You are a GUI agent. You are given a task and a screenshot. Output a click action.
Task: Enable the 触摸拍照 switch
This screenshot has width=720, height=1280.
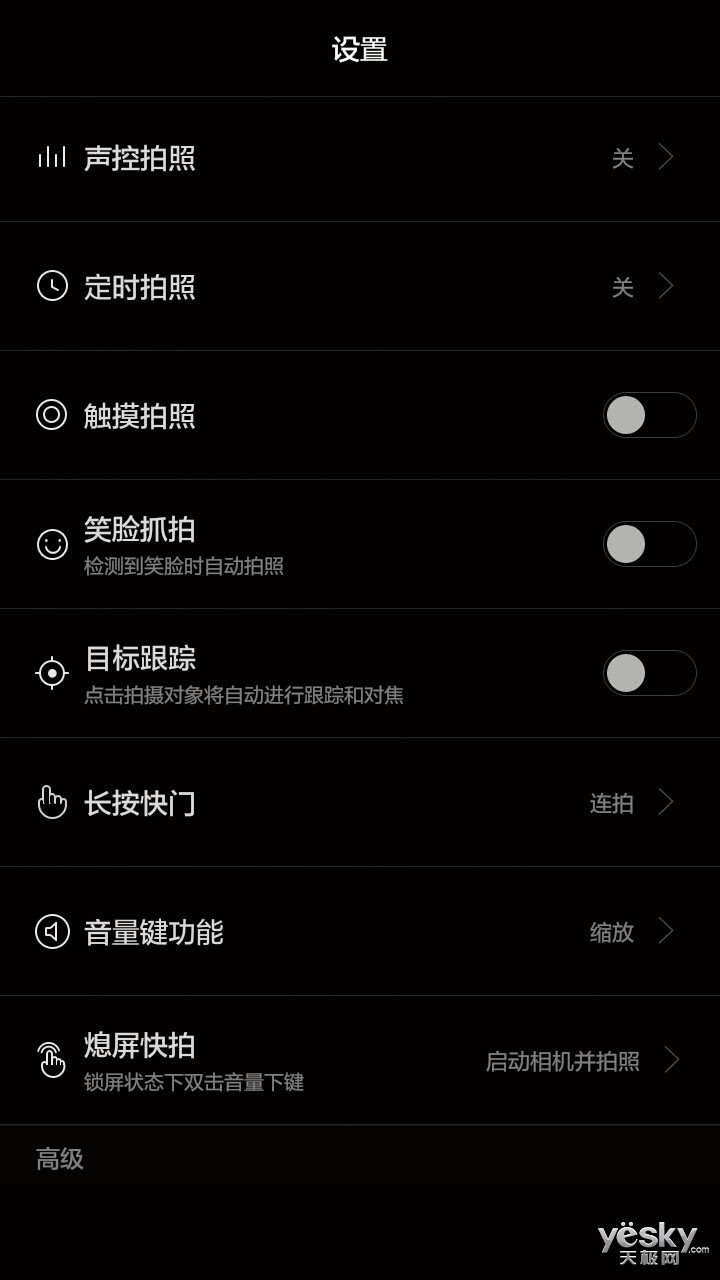650,415
